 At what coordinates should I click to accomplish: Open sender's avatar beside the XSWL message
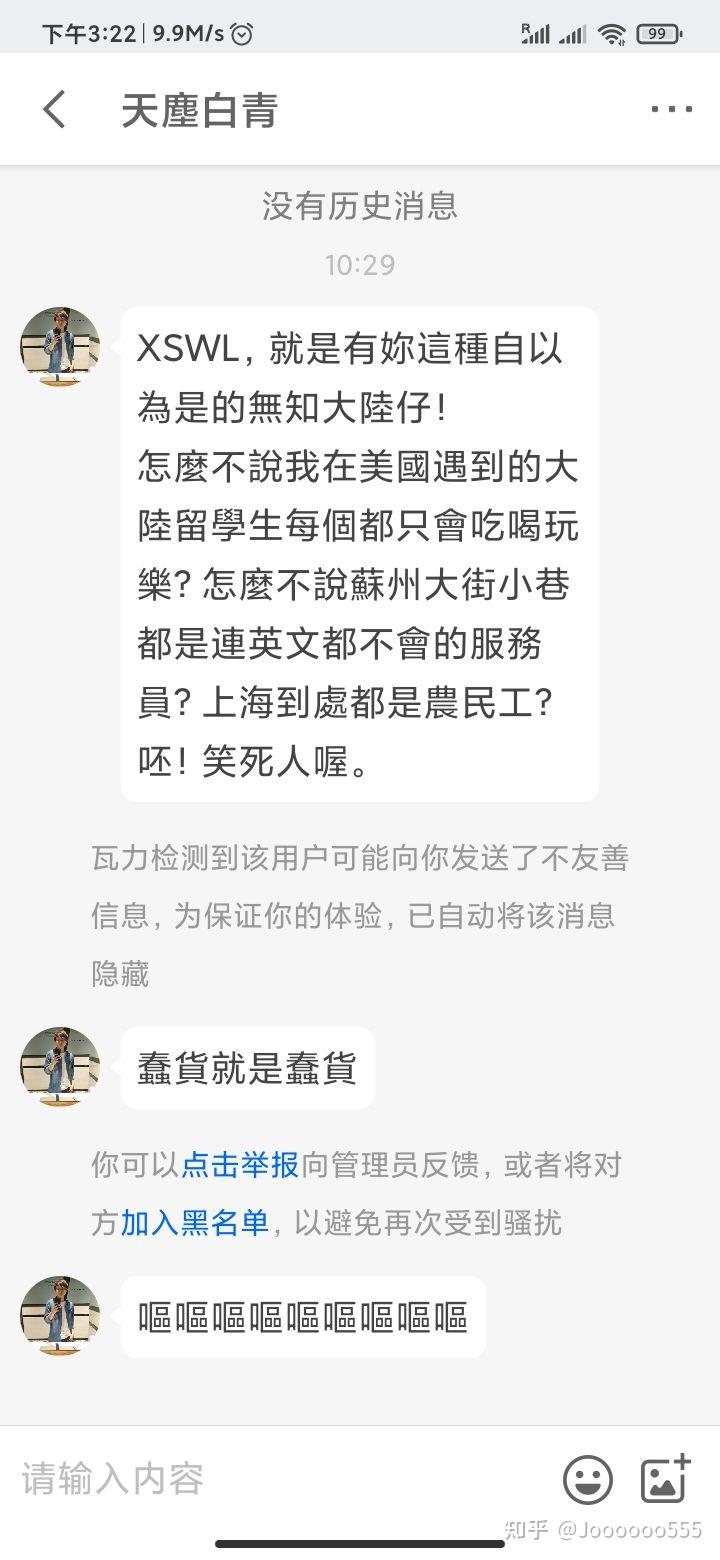point(60,347)
